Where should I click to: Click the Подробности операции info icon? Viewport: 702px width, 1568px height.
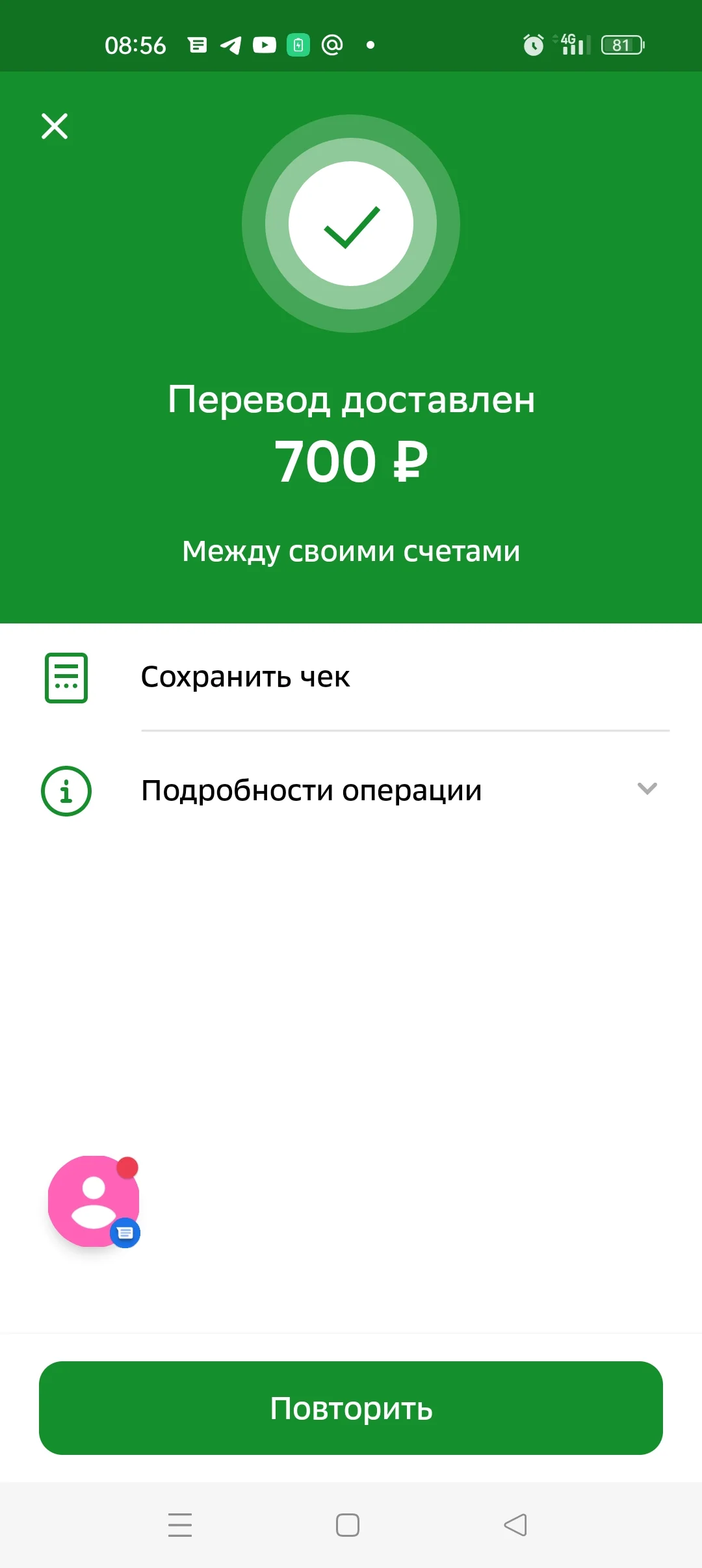66,791
